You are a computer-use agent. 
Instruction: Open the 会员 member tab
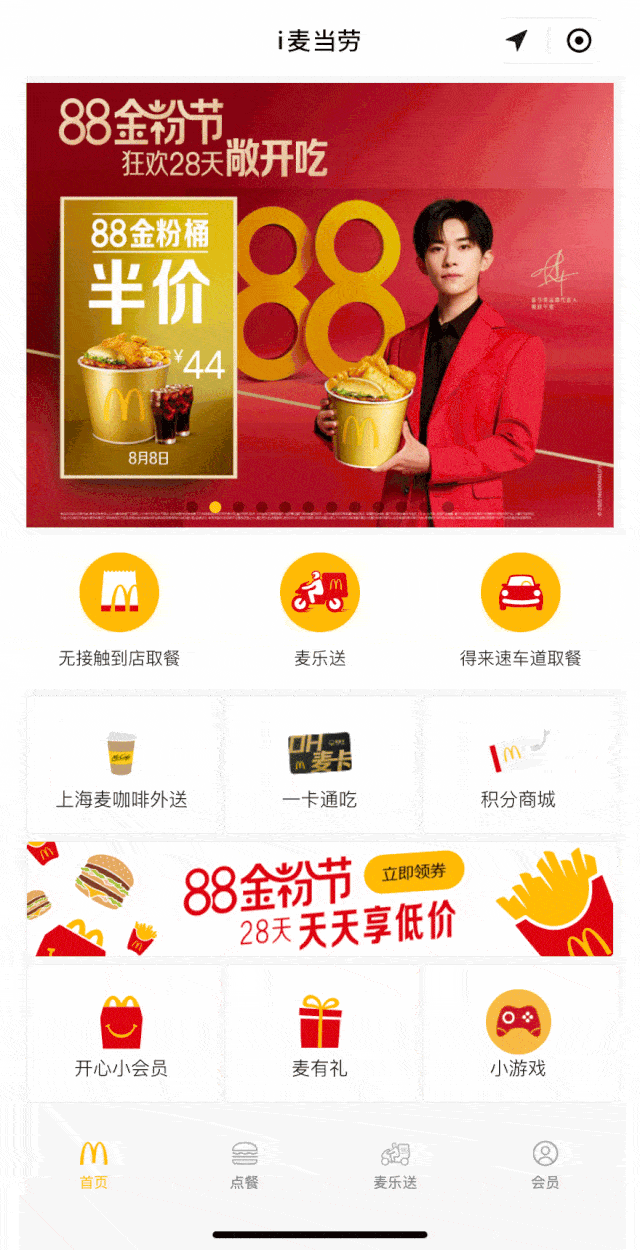(545, 1165)
